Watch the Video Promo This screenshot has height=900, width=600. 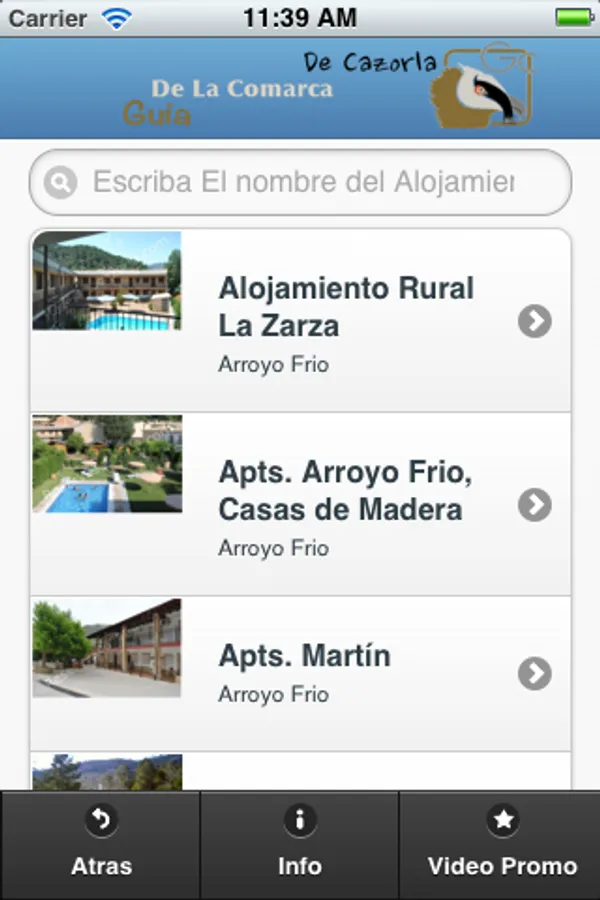502,845
